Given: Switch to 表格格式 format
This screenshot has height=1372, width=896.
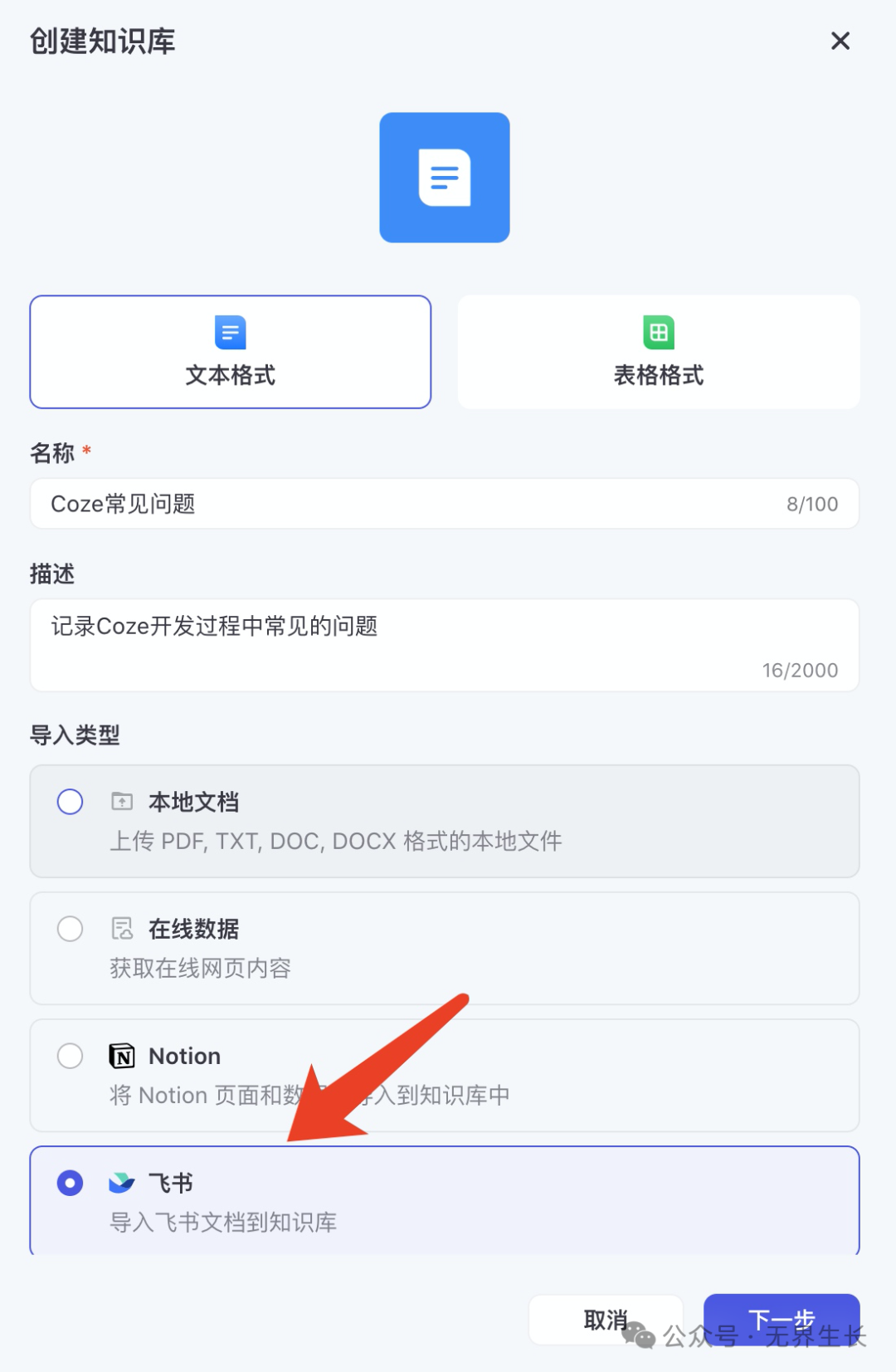Looking at the screenshot, I should (x=658, y=352).
